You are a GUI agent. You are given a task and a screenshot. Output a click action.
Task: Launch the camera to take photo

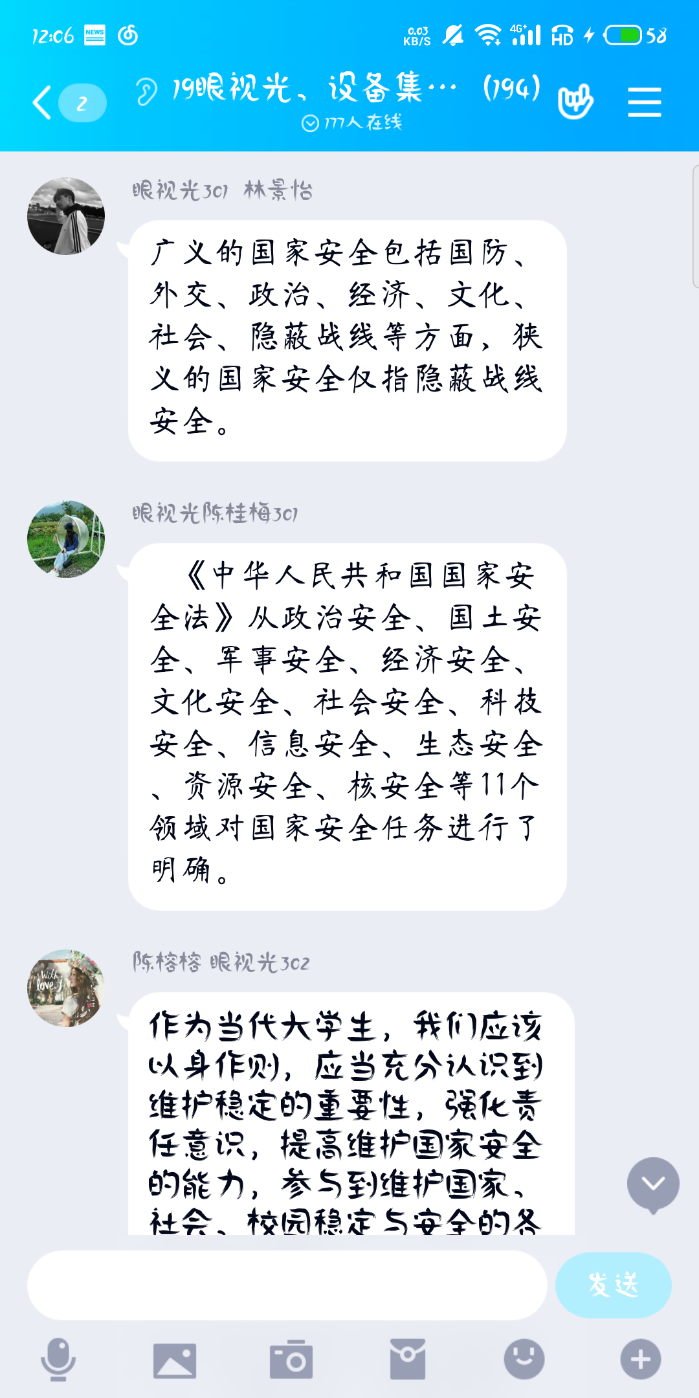(x=291, y=1361)
